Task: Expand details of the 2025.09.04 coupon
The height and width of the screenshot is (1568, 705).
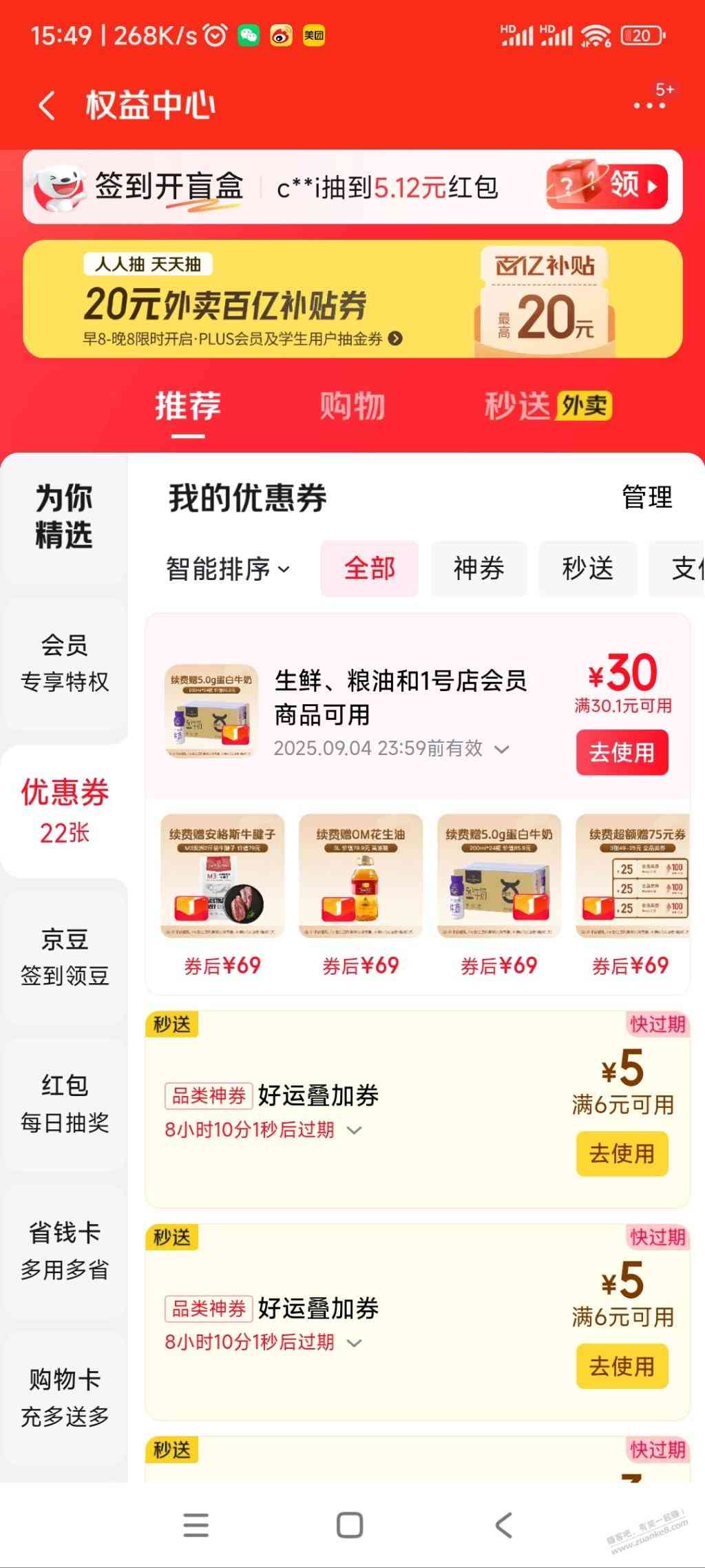Action: [503, 750]
